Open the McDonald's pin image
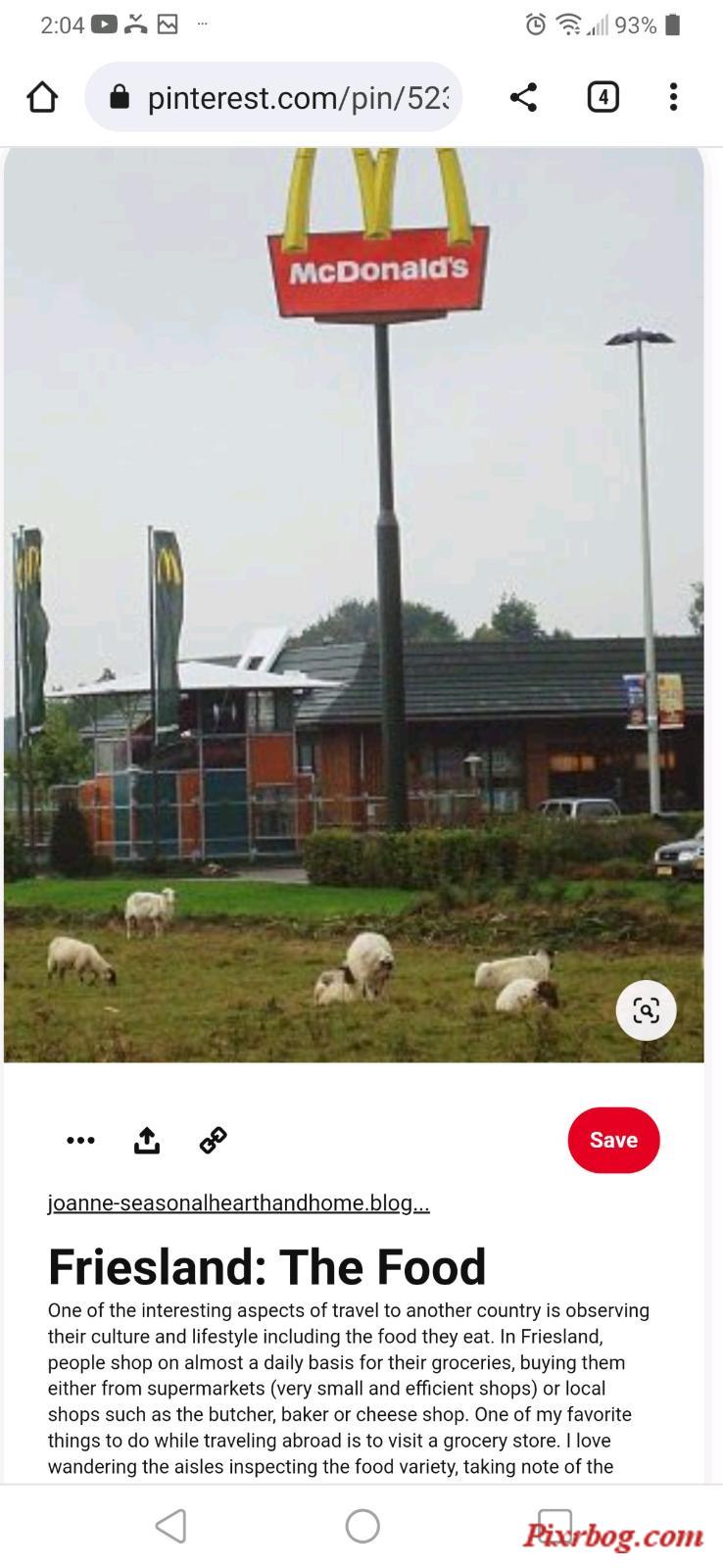 [353, 588]
